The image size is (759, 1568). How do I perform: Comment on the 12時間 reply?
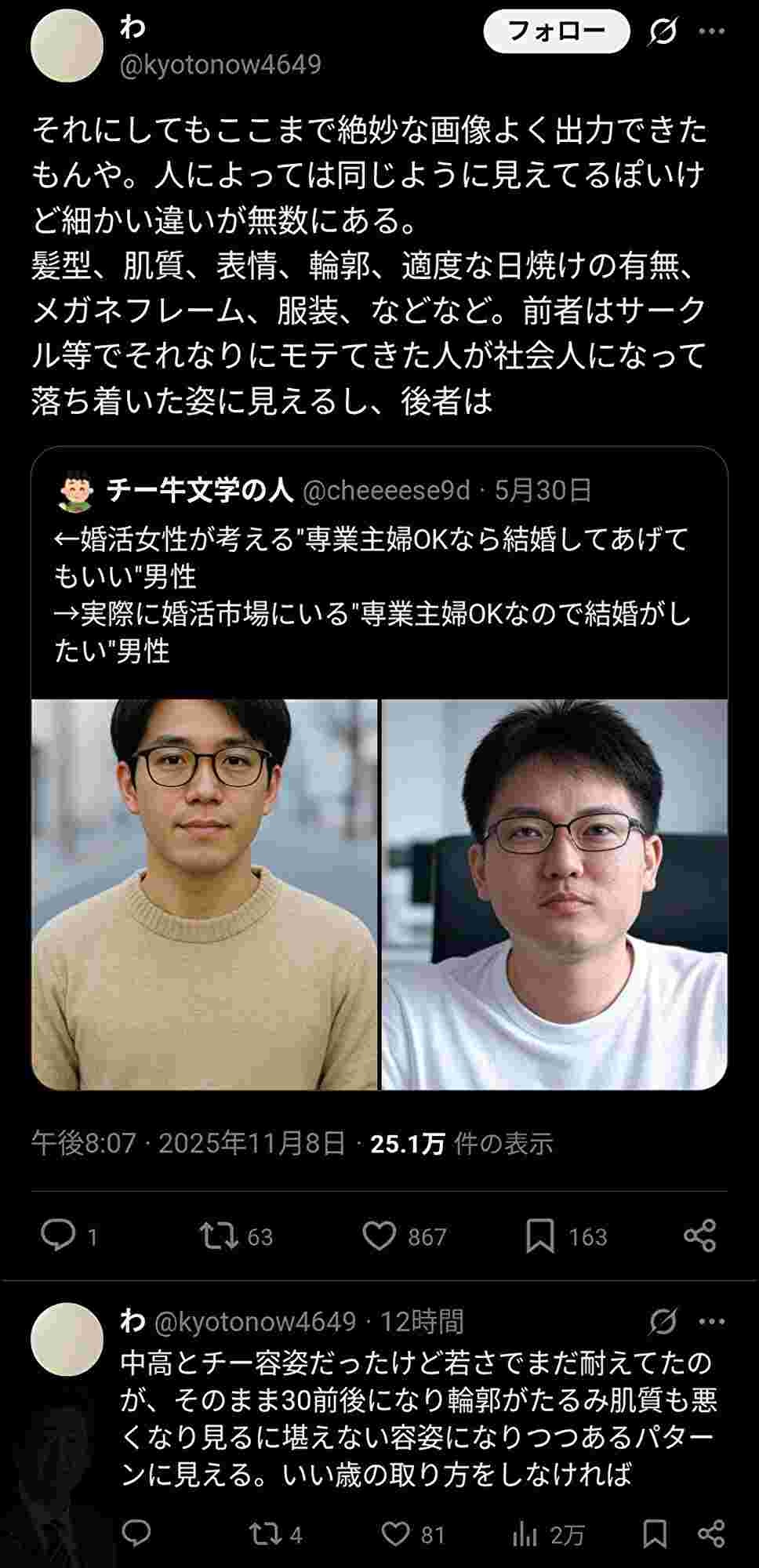pos(136,1534)
